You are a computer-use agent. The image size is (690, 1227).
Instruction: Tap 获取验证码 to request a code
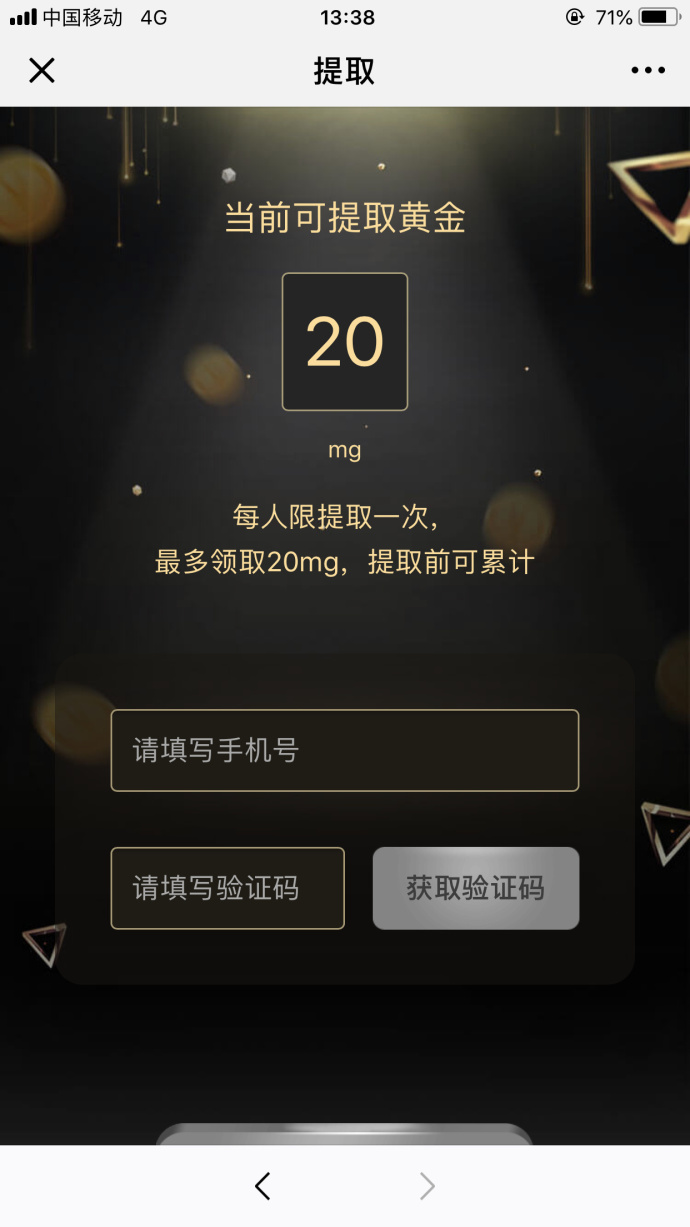click(x=476, y=888)
